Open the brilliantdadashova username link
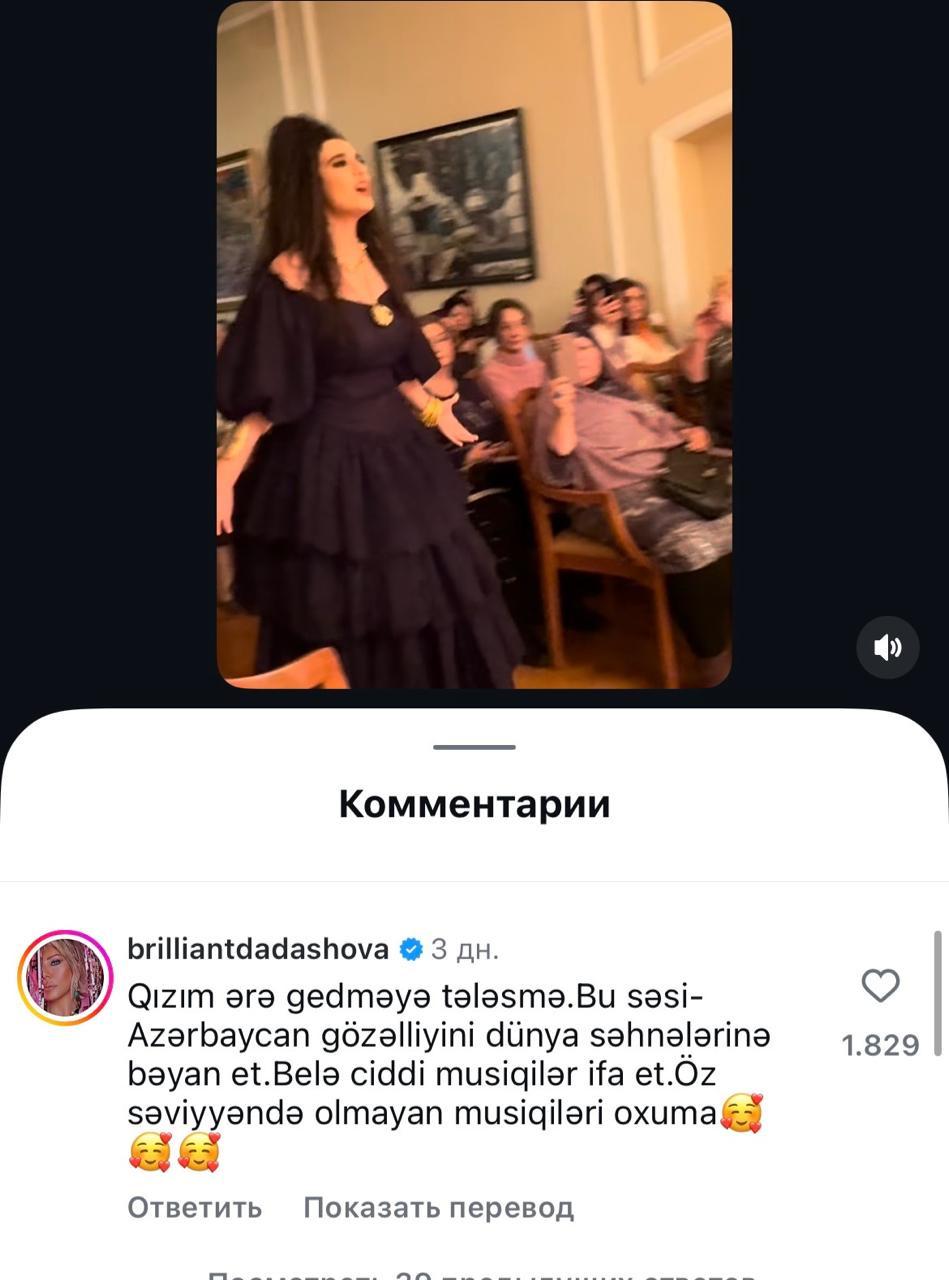This screenshot has width=949, height=1280. pyautogui.click(x=258, y=948)
